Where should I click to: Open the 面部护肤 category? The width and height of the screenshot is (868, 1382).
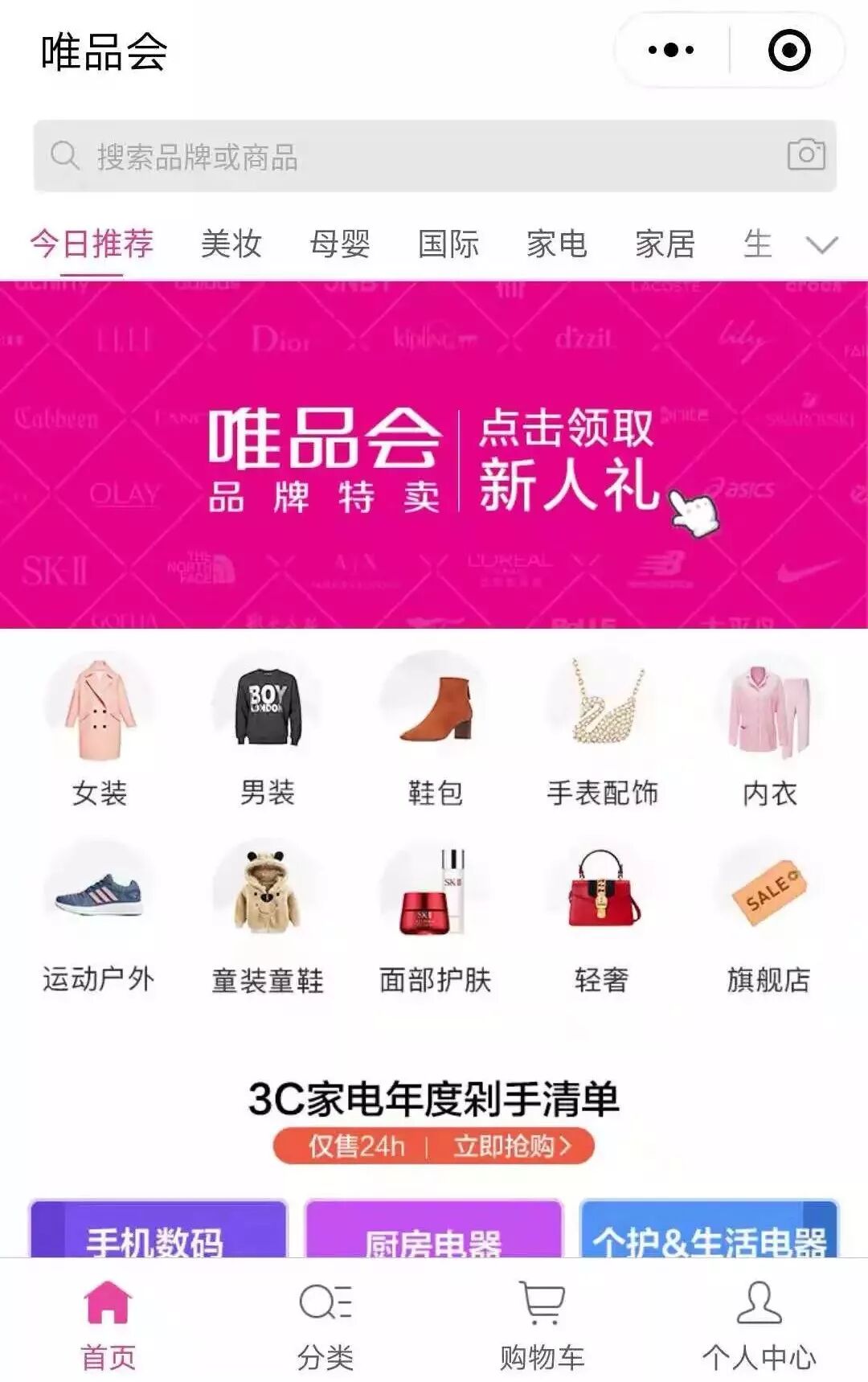(435, 917)
